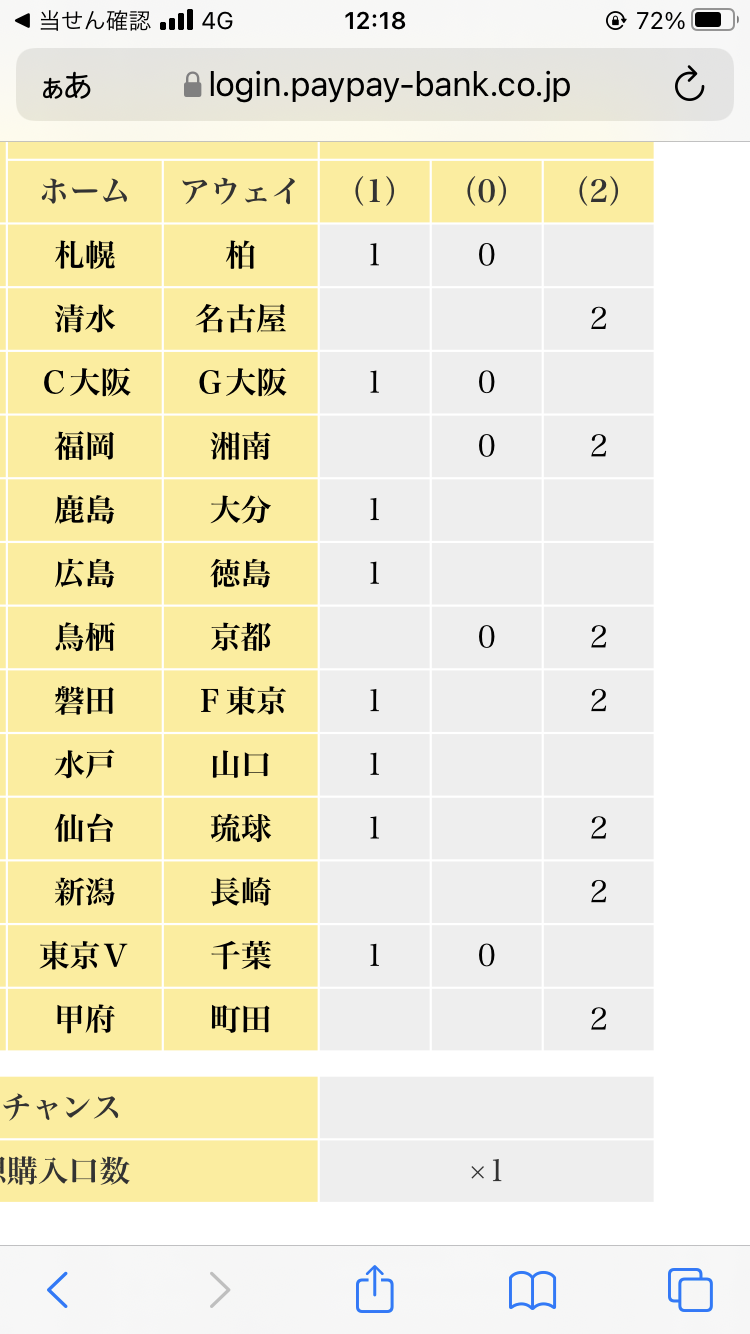Viewport: 750px width, 1334px height.
Task: Tap the login.paypay-bank.co.jp address field
Action: pyautogui.click(x=375, y=85)
